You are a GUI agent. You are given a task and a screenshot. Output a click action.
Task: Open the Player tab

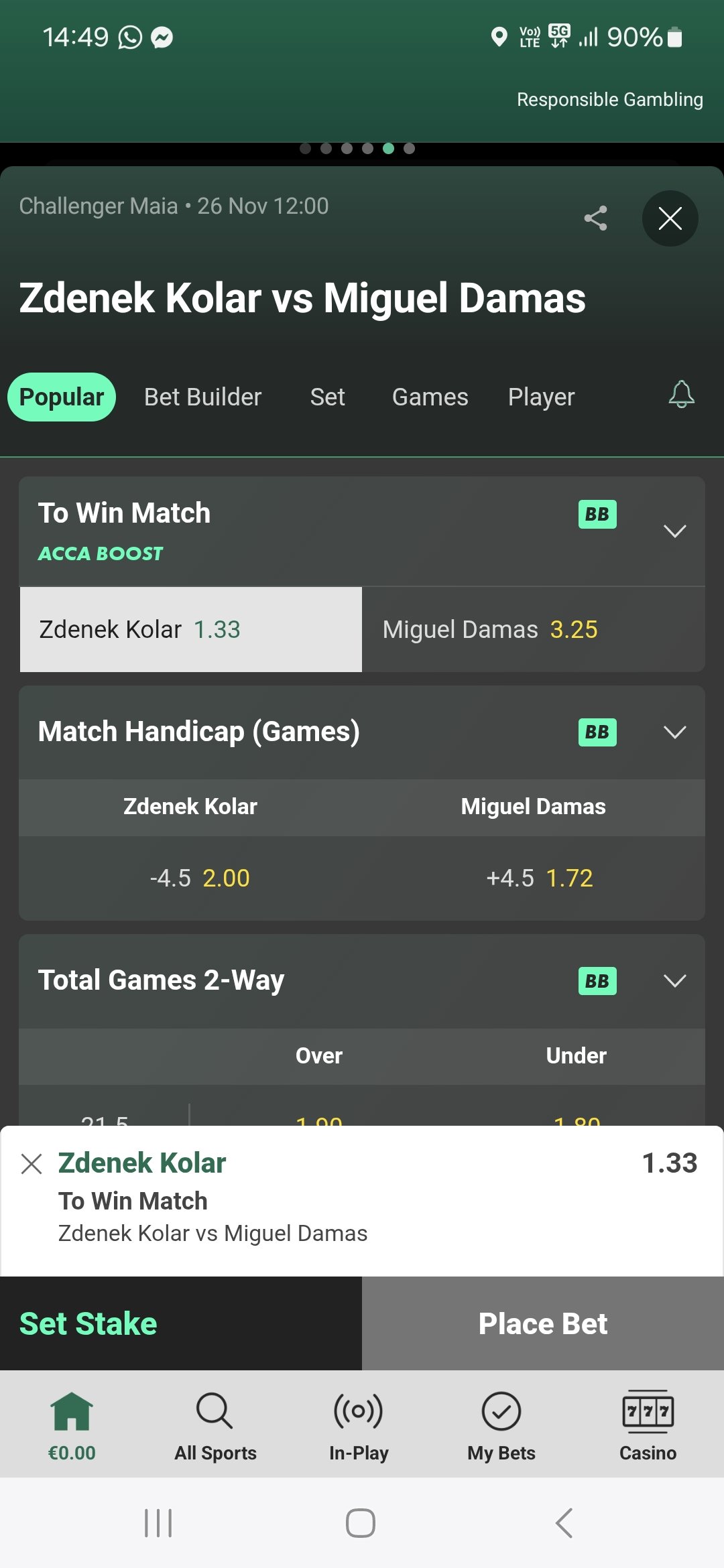541,397
